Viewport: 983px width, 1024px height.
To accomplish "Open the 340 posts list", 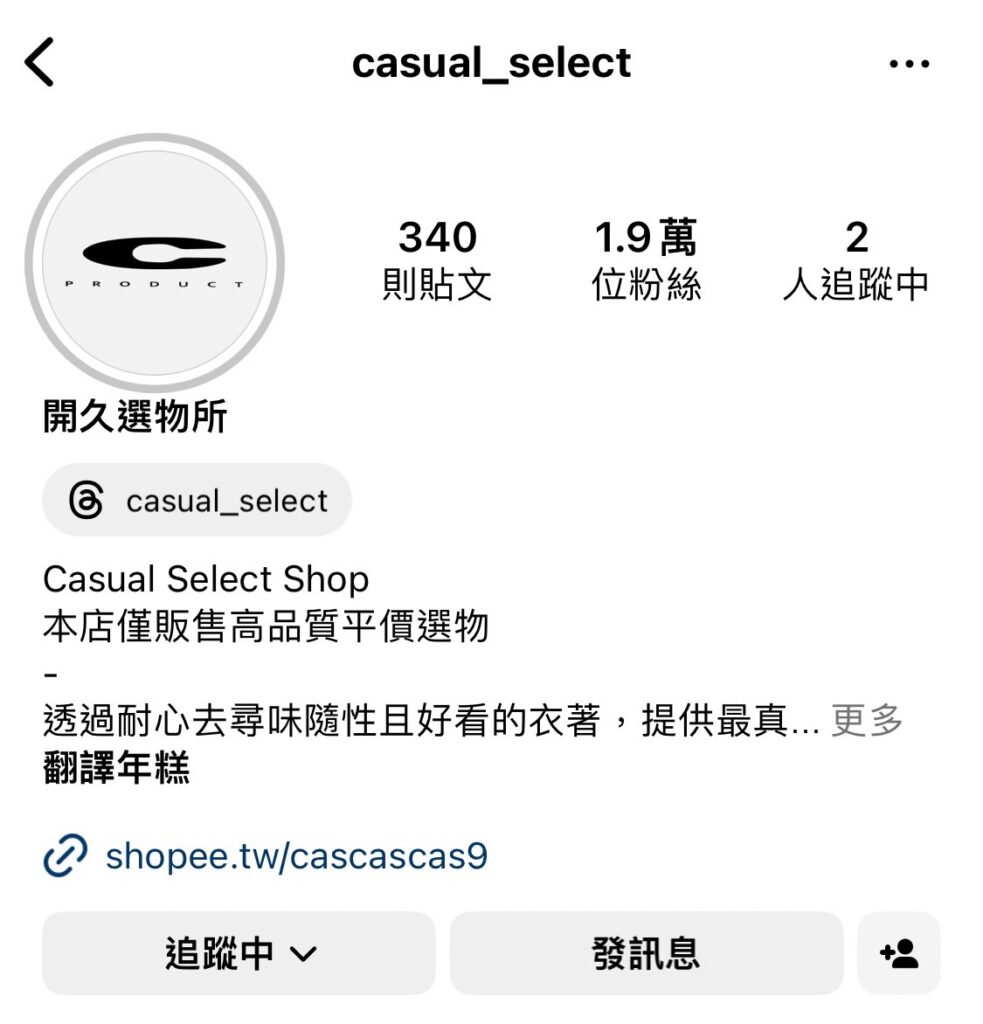I will pyautogui.click(x=437, y=260).
